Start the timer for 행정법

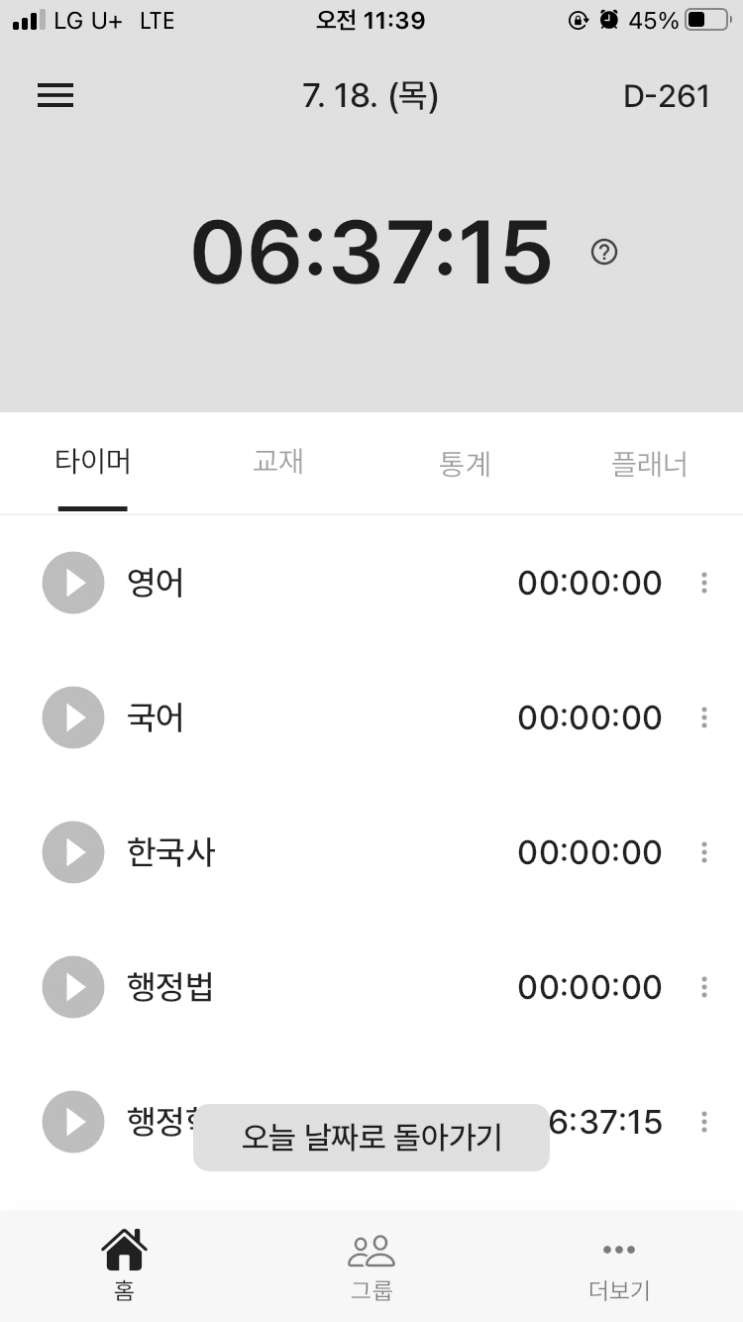pos(73,988)
